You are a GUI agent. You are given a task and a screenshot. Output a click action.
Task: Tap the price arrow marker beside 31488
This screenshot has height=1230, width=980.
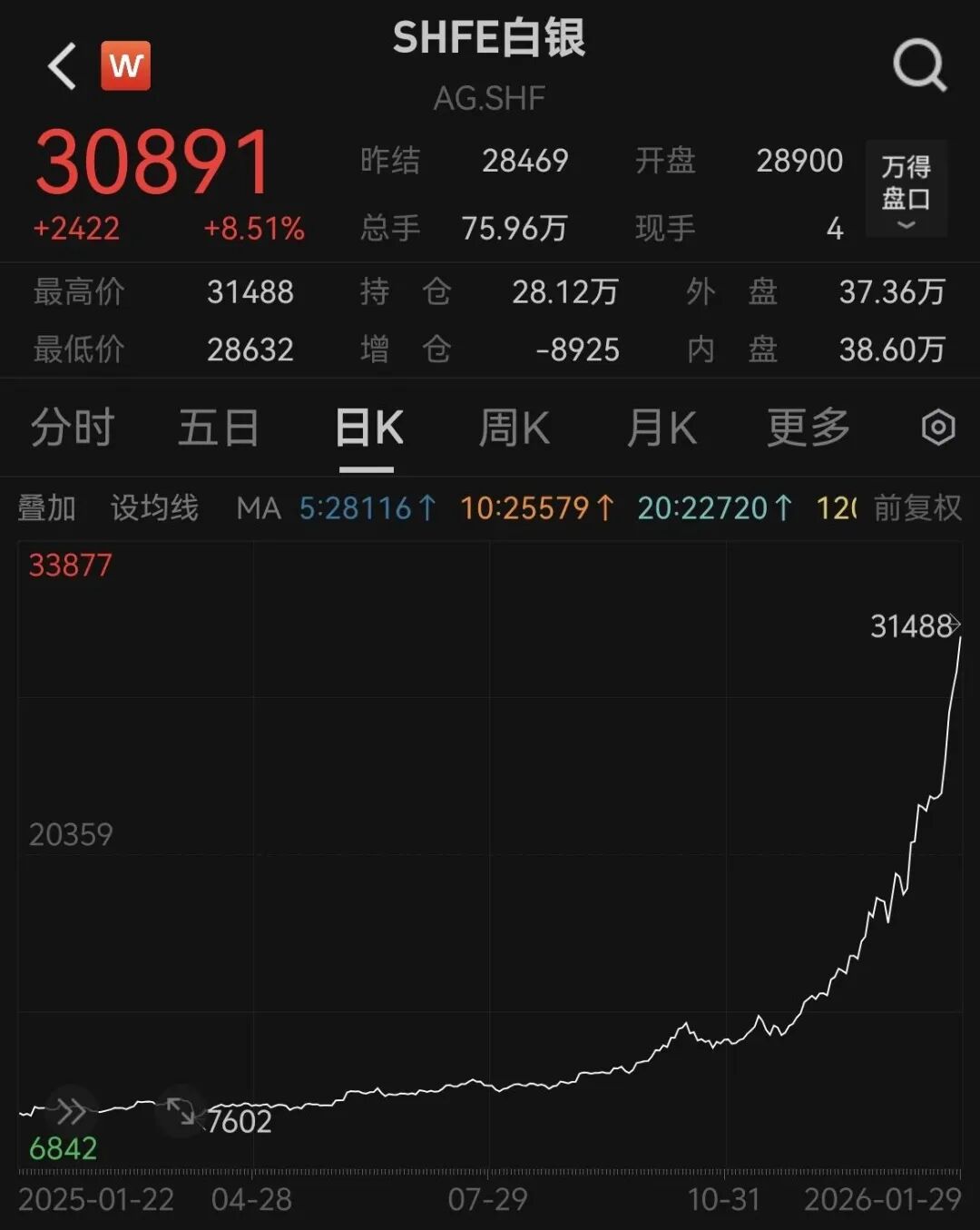point(957,624)
